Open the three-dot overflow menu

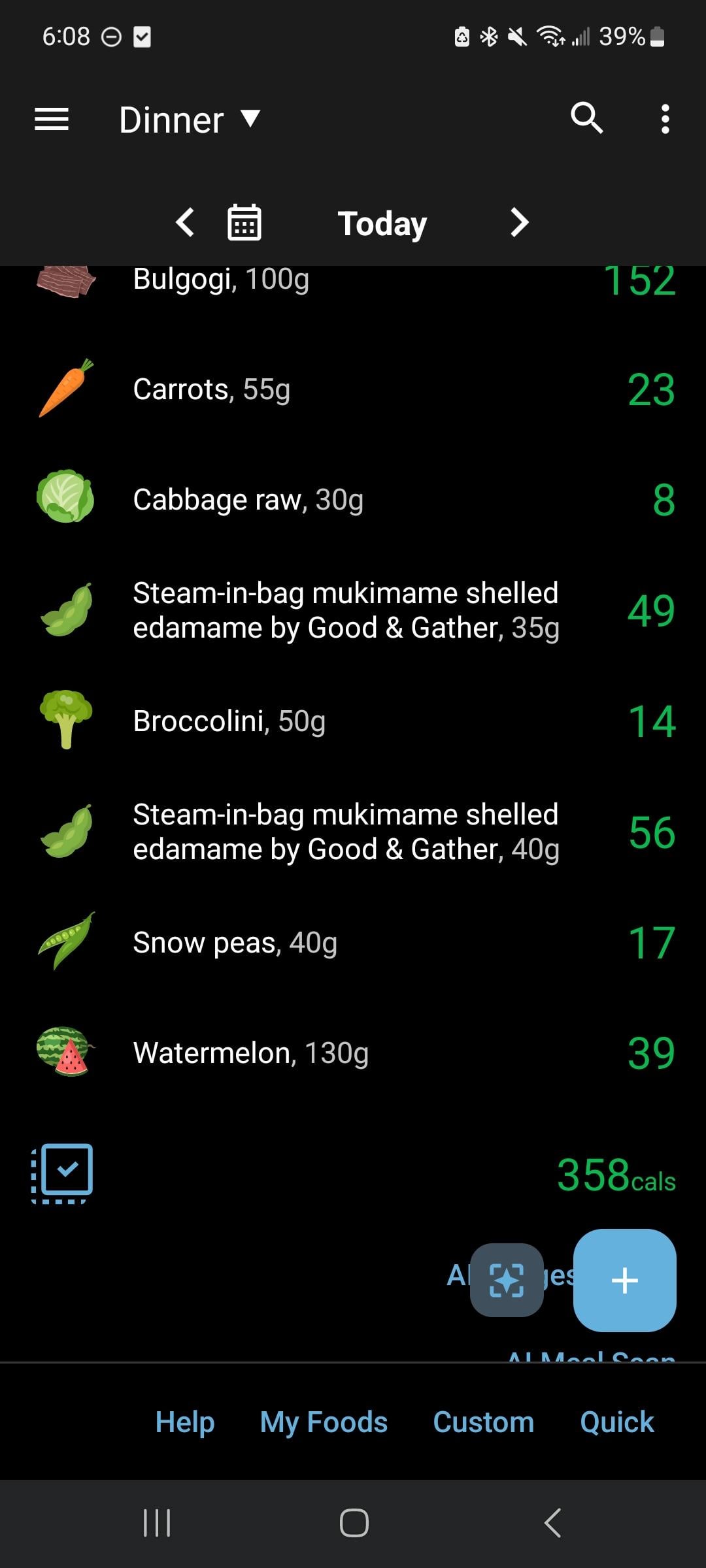pos(665,120)
